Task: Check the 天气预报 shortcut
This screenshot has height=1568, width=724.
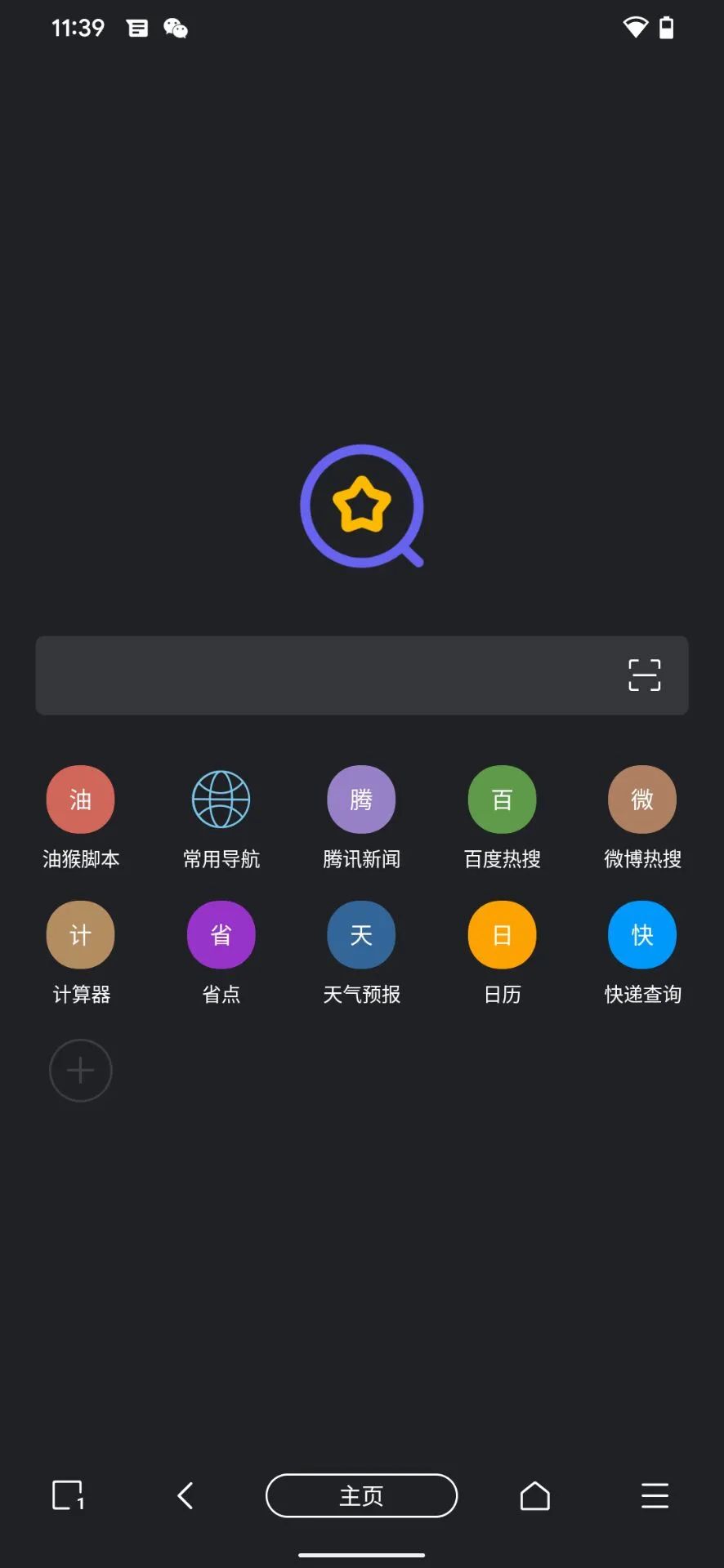Action: [x=361, y=935]
